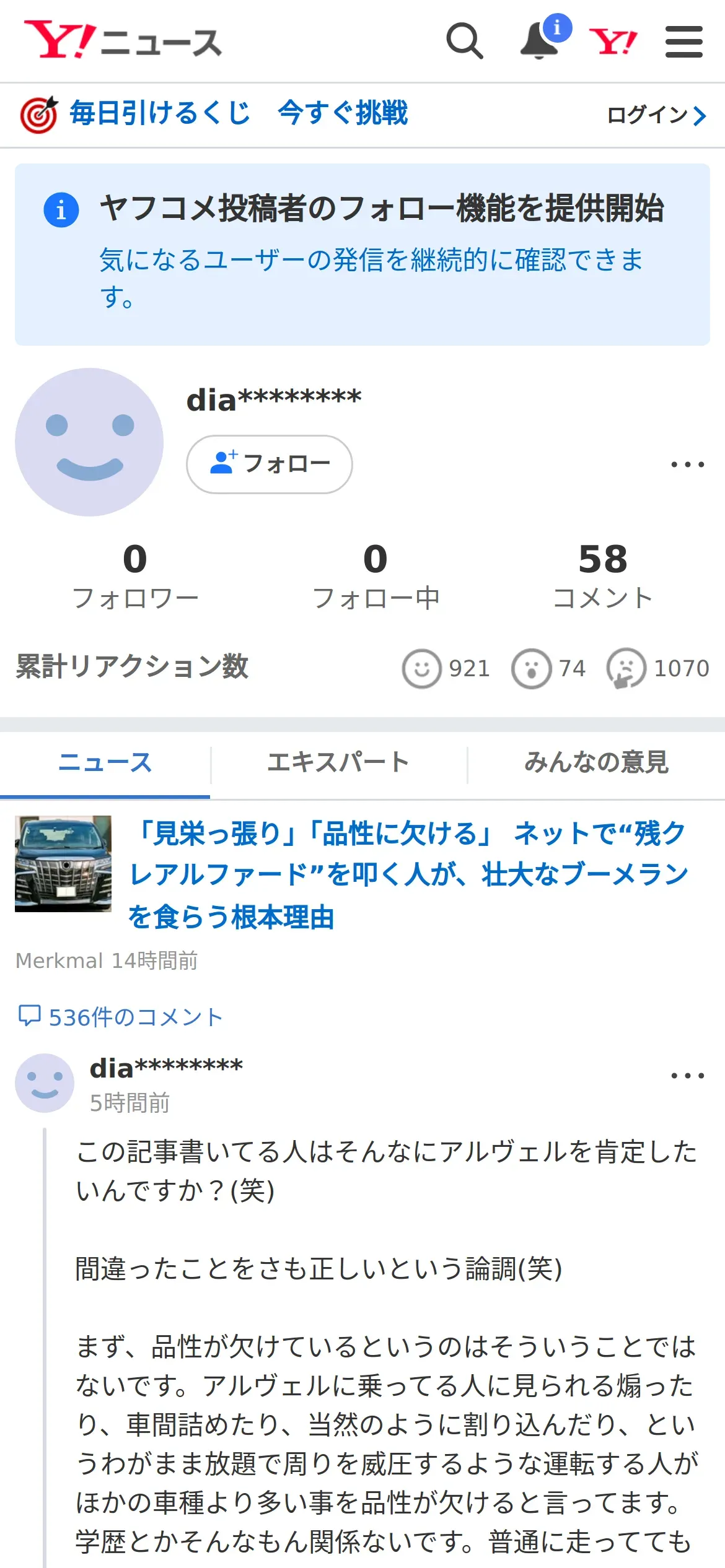Switch to the みんなの意見 tab
The height and width of the screenshot is (1568, 725).
click(596, 763)
